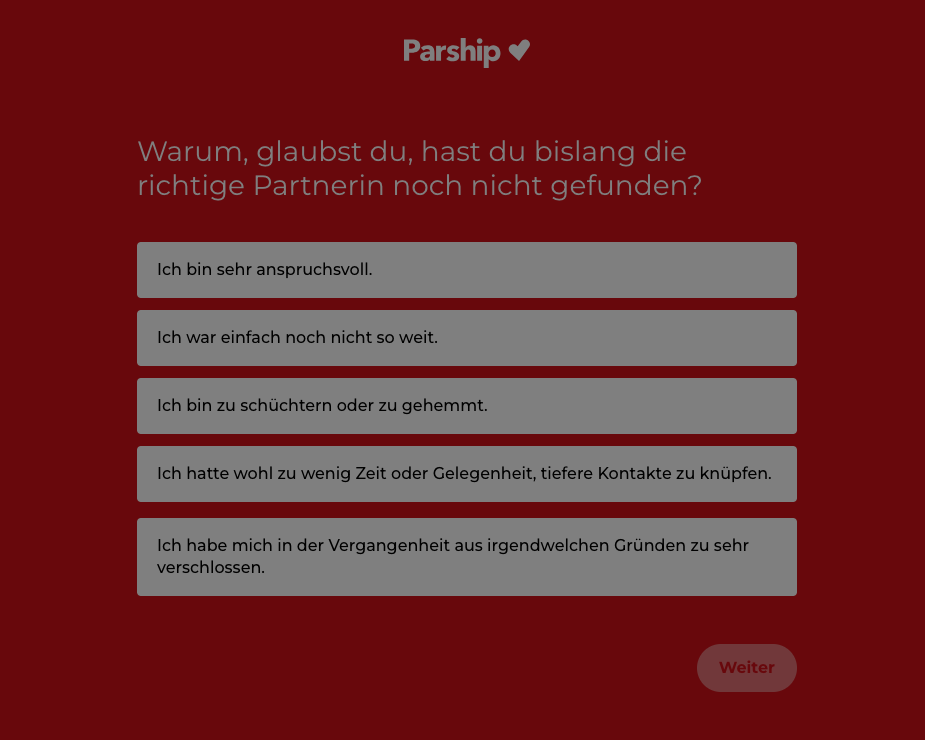925x740 pixels.
Task: Tap the Weiter button
Action: tap(746, 668)
